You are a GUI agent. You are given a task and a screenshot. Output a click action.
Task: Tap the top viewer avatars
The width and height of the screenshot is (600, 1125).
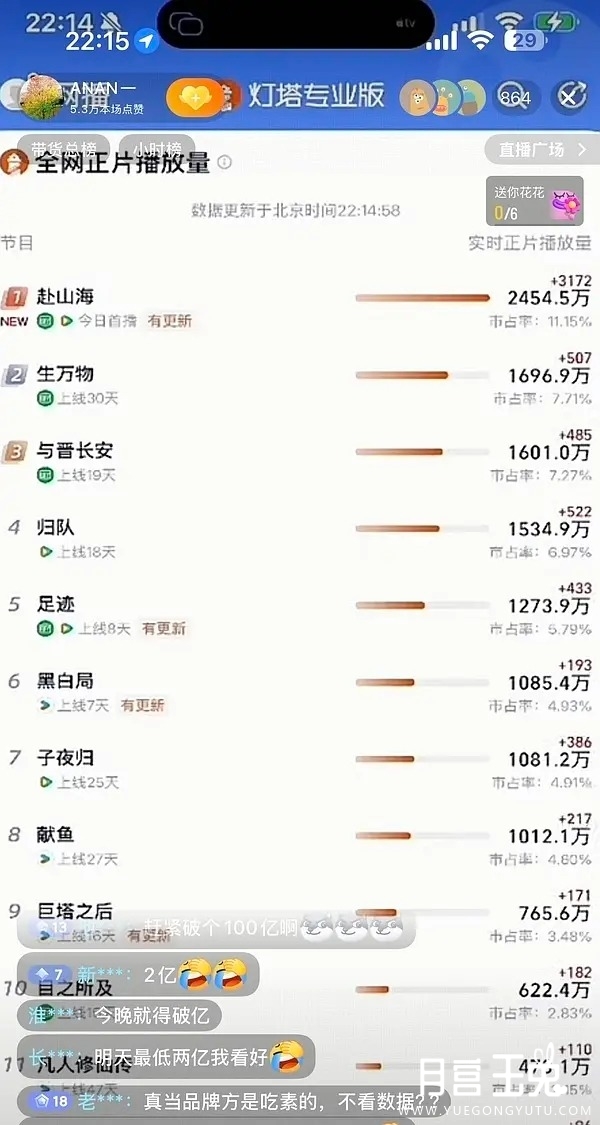pyautogui.click(x=442, y=97)
